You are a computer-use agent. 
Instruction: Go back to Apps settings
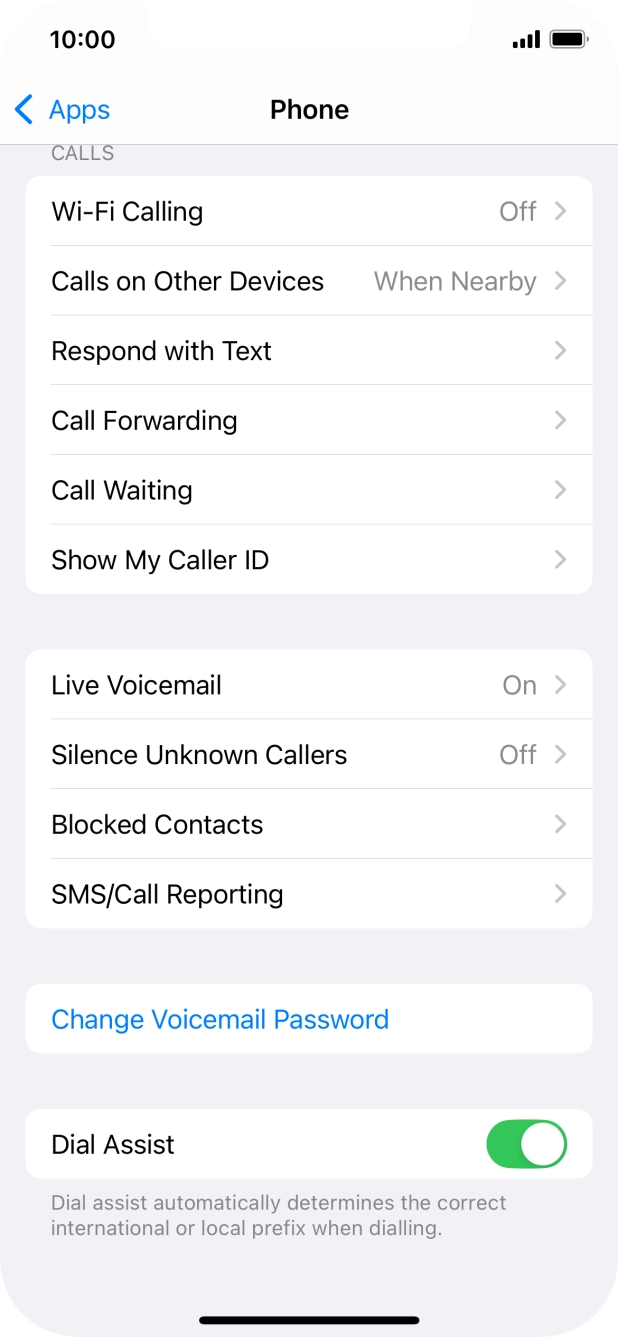tap(62, 110)
